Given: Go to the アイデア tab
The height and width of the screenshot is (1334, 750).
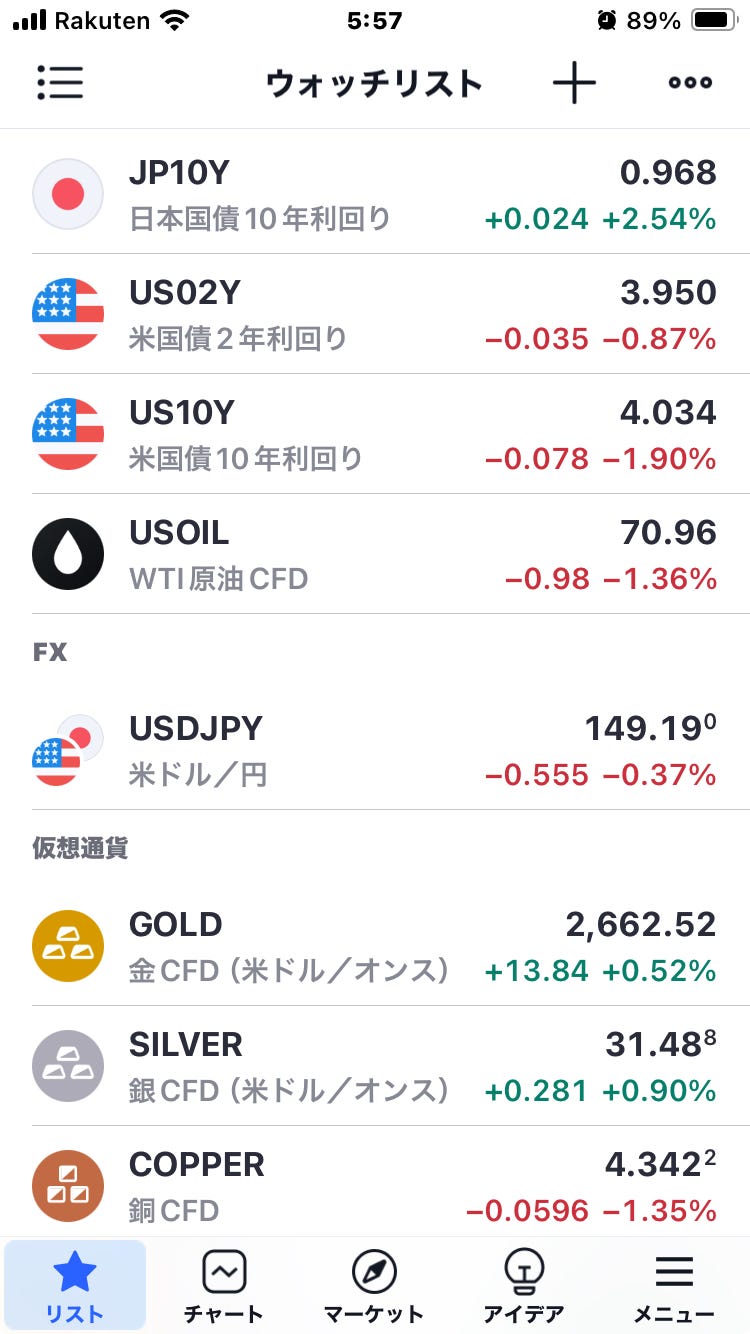Looking at the screenshot, I should click(x=524, y=1286).
